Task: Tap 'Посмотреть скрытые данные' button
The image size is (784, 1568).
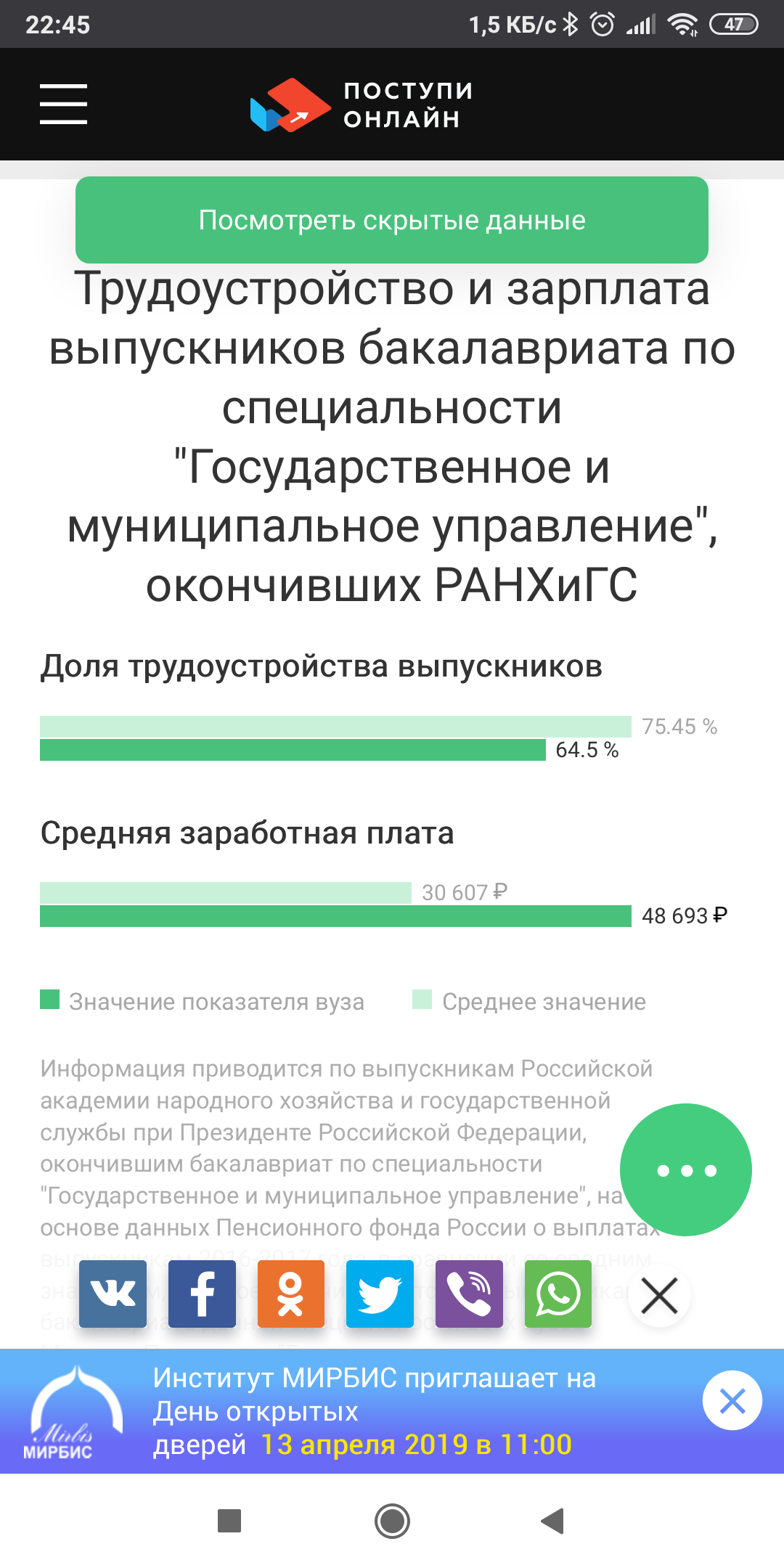Action: pos(392,220)
